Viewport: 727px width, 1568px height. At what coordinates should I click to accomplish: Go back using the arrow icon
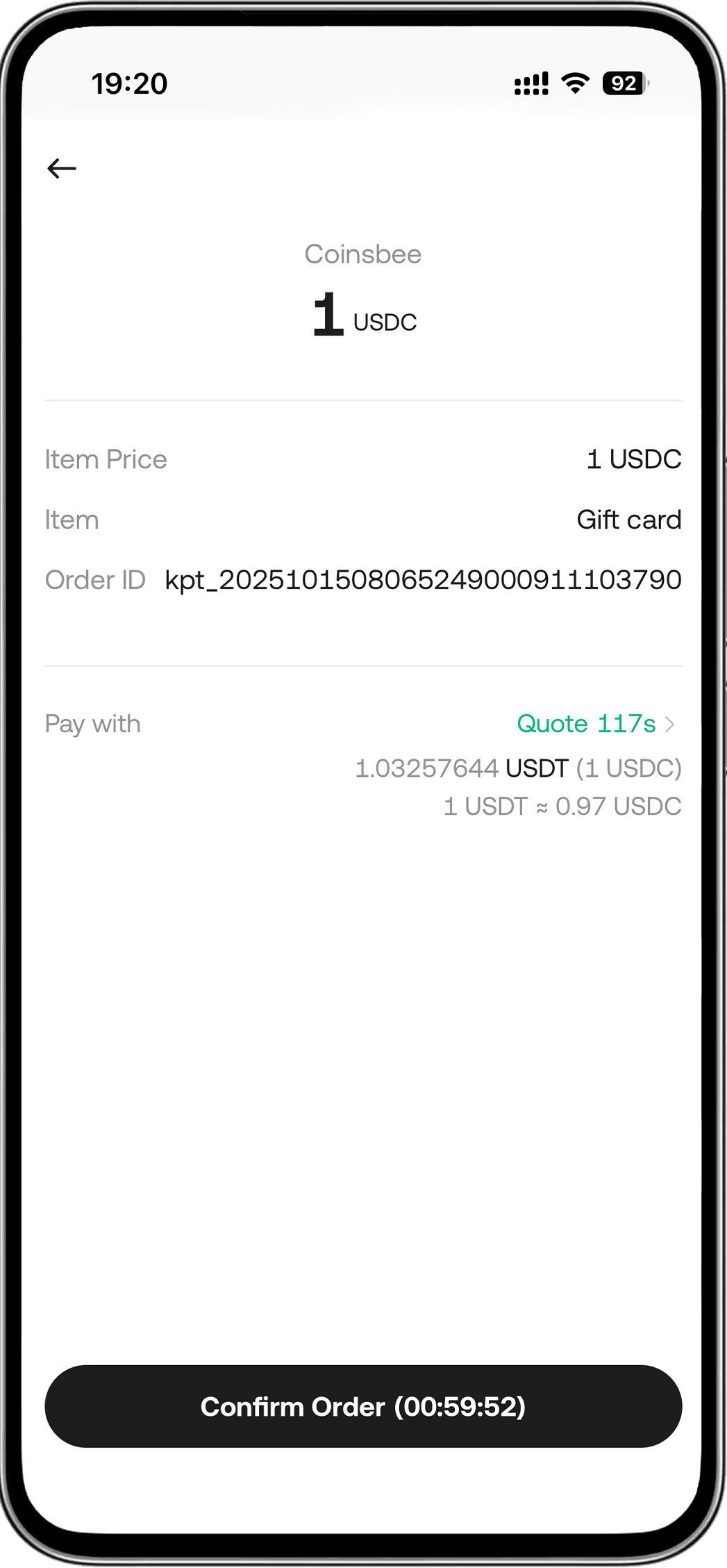[62, 168]
